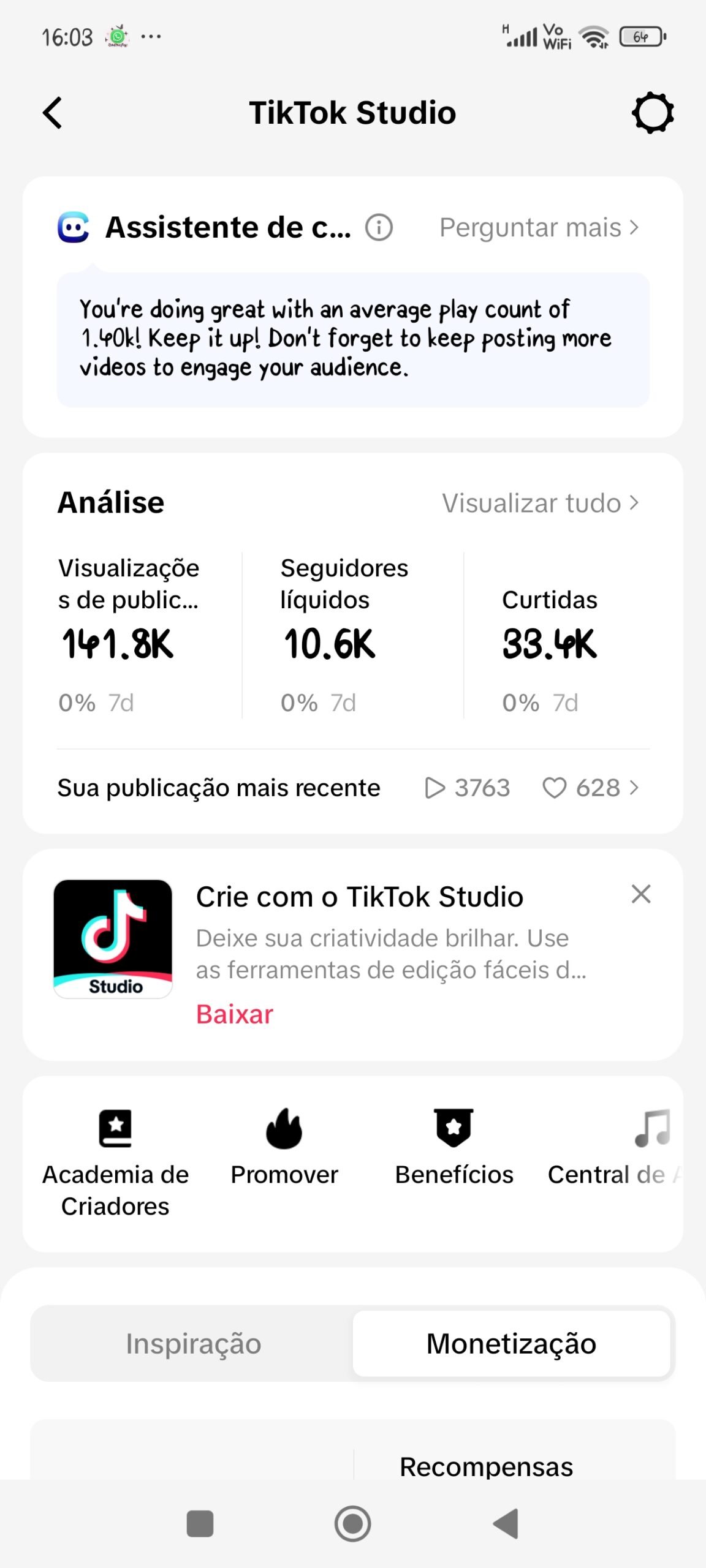Viewport: 706px width, 1568px height.
Task: Tap the info icon beside Assistente
Action: coord(379,228)
